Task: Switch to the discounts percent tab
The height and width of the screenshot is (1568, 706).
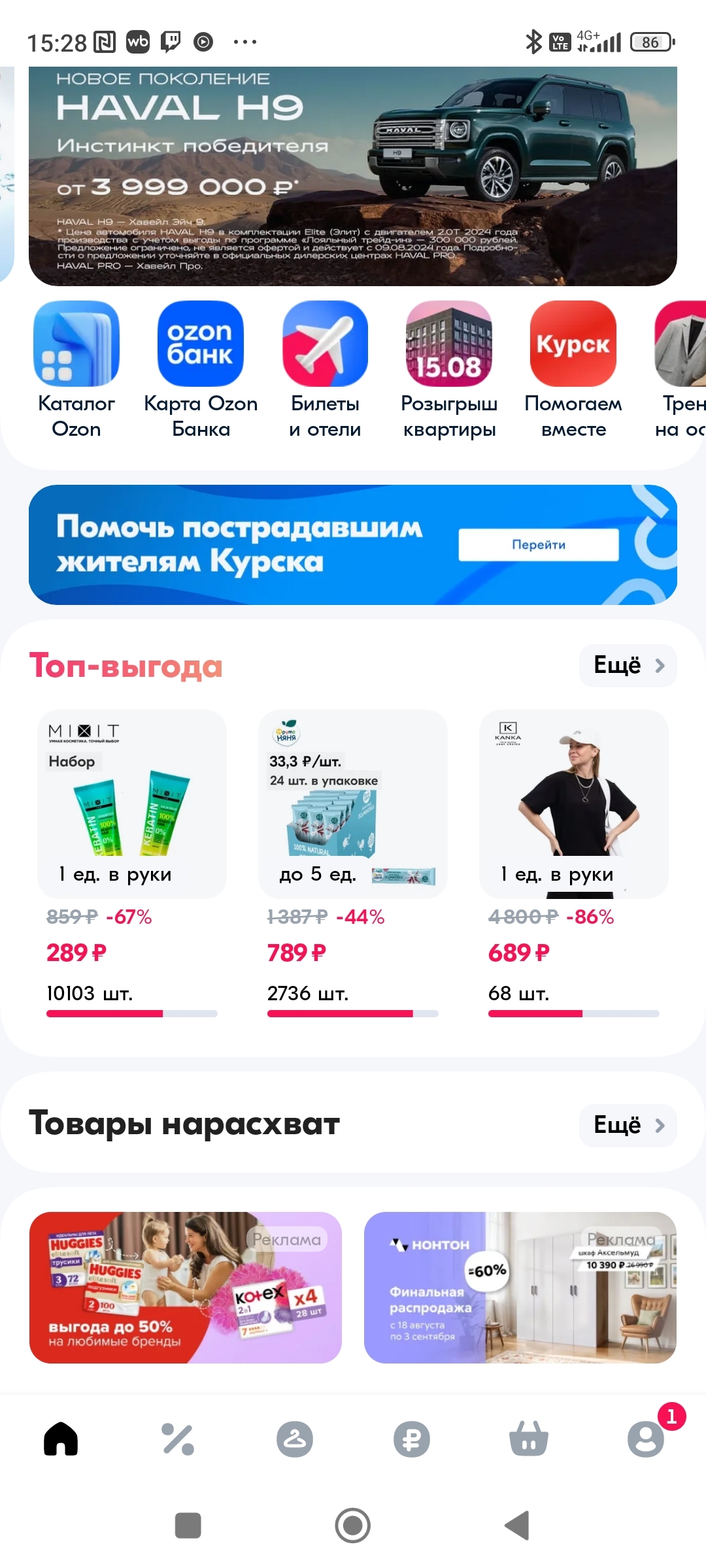Action: click(178, 1439)
